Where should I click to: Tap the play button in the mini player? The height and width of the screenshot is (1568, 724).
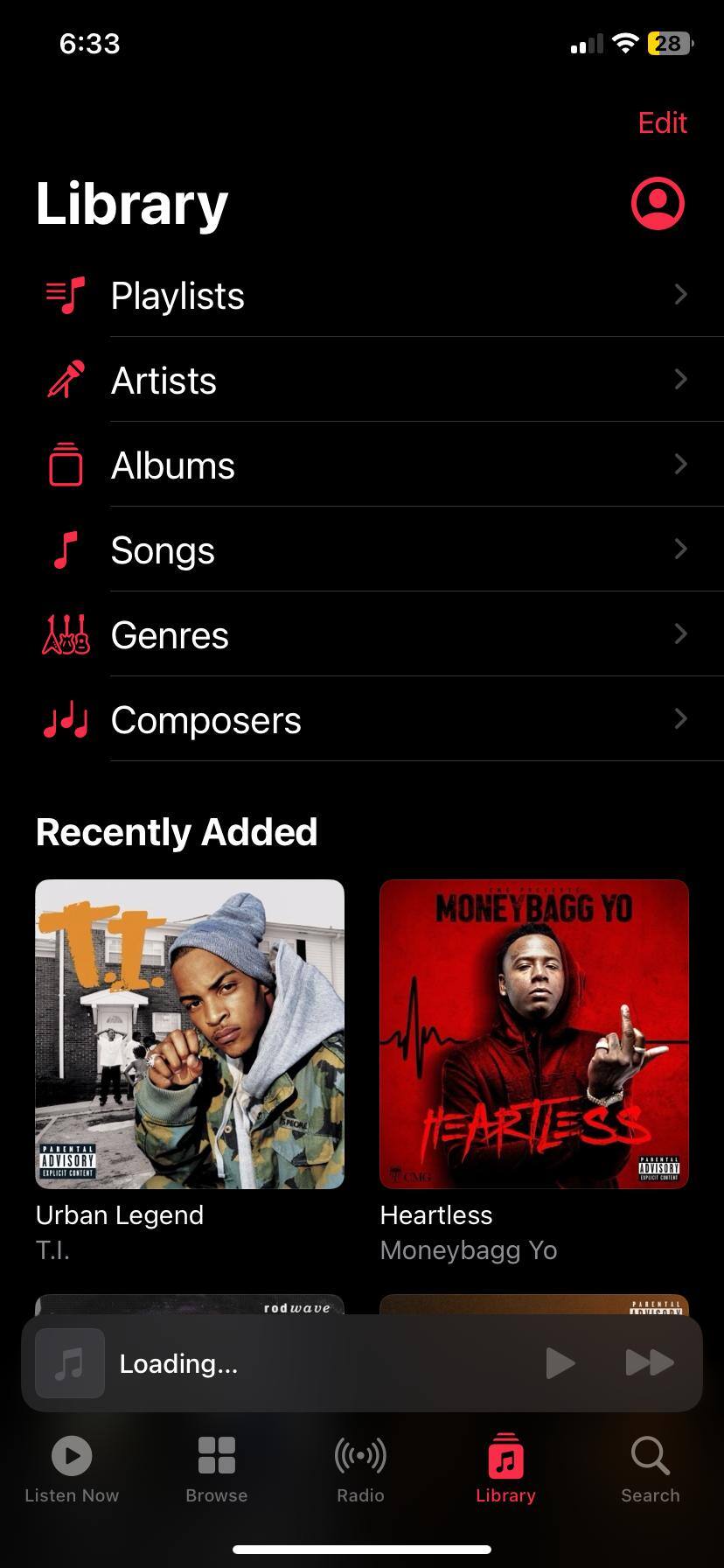click(x=560, y=1362)
